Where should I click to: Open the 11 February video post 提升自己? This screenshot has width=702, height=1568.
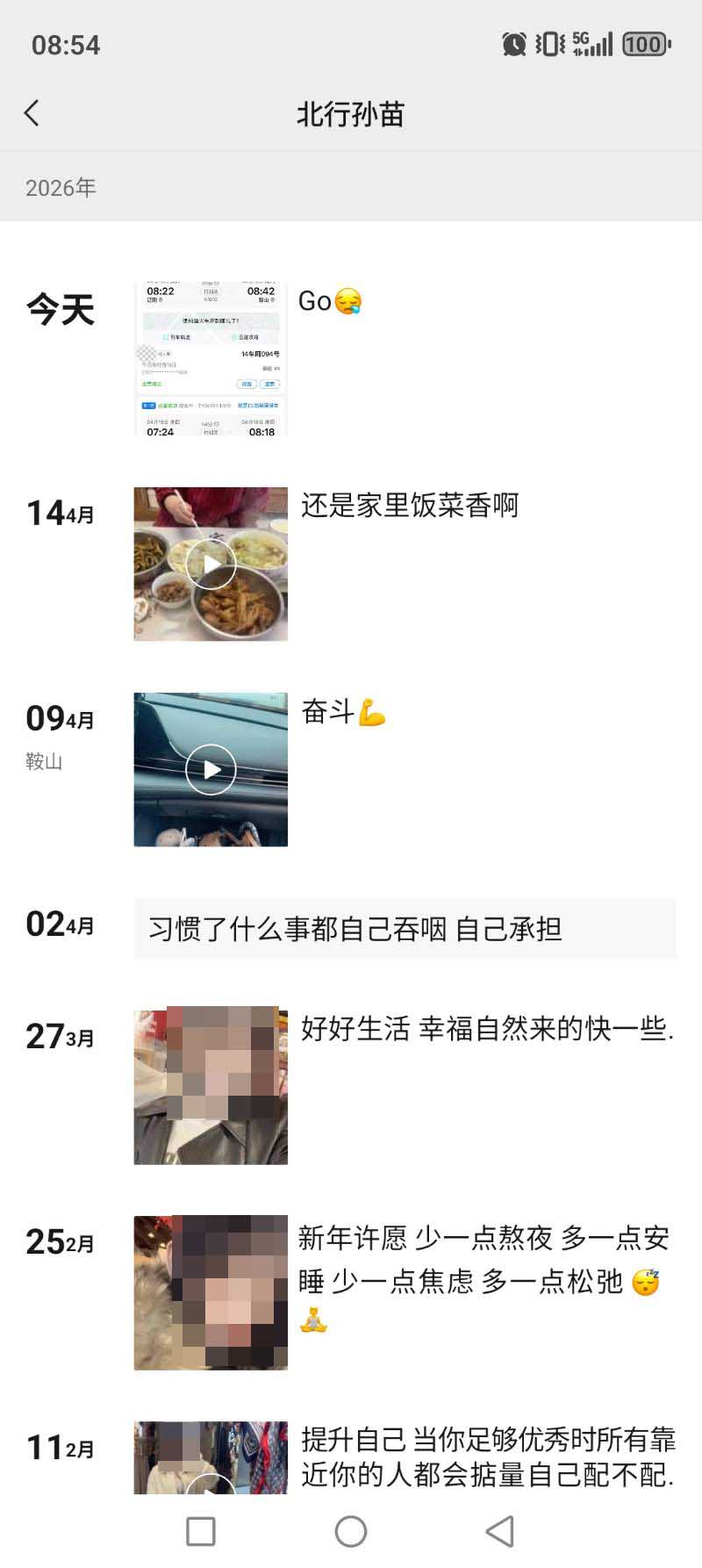coord(211,1459)
